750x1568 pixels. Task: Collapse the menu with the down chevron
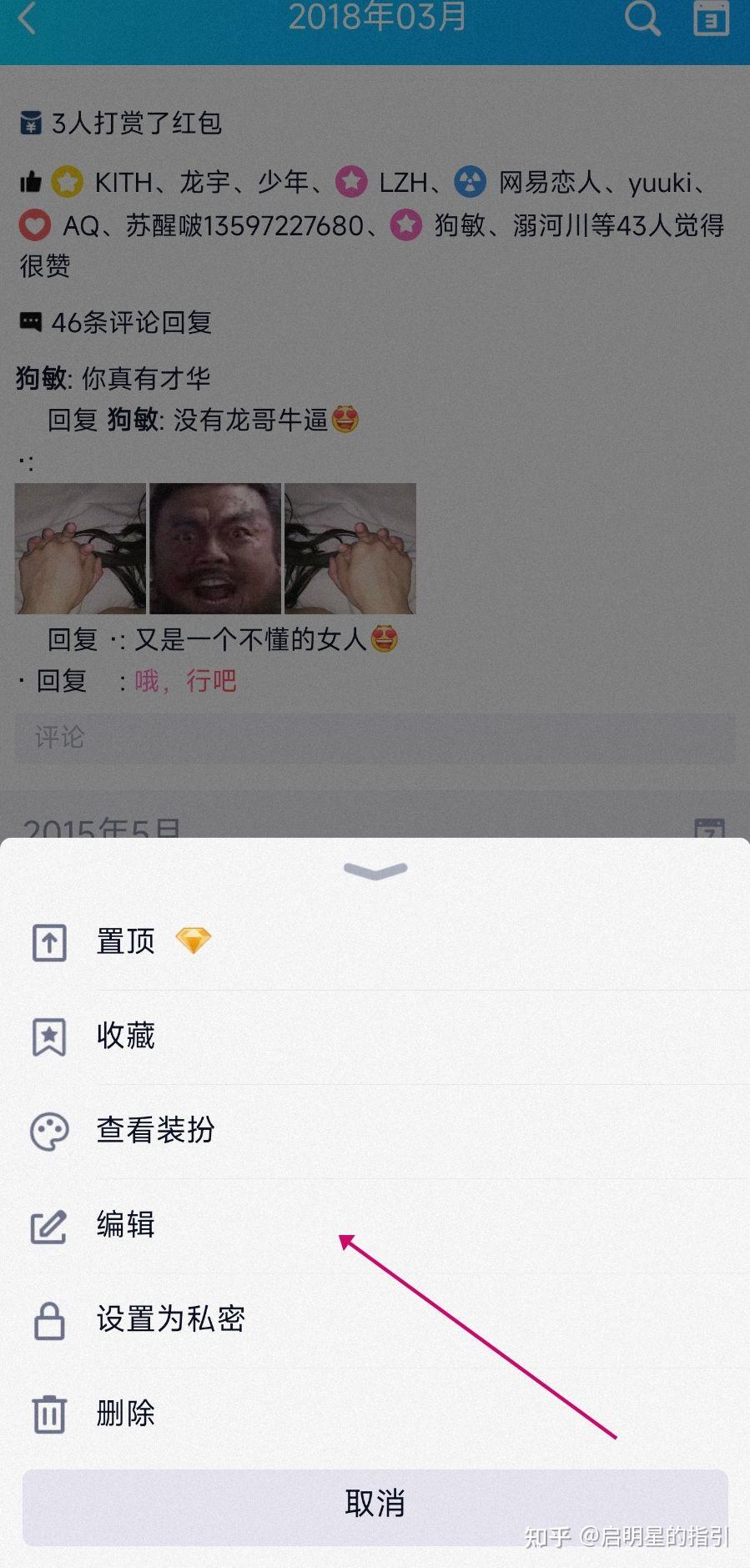tap(375, 871)
